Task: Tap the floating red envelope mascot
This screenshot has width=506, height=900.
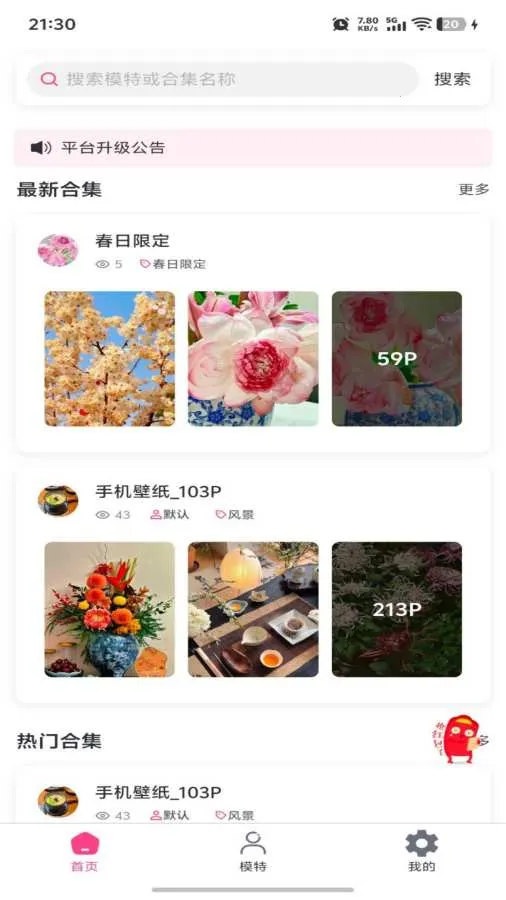Action: pyautogui.click(x=460, y=739)
